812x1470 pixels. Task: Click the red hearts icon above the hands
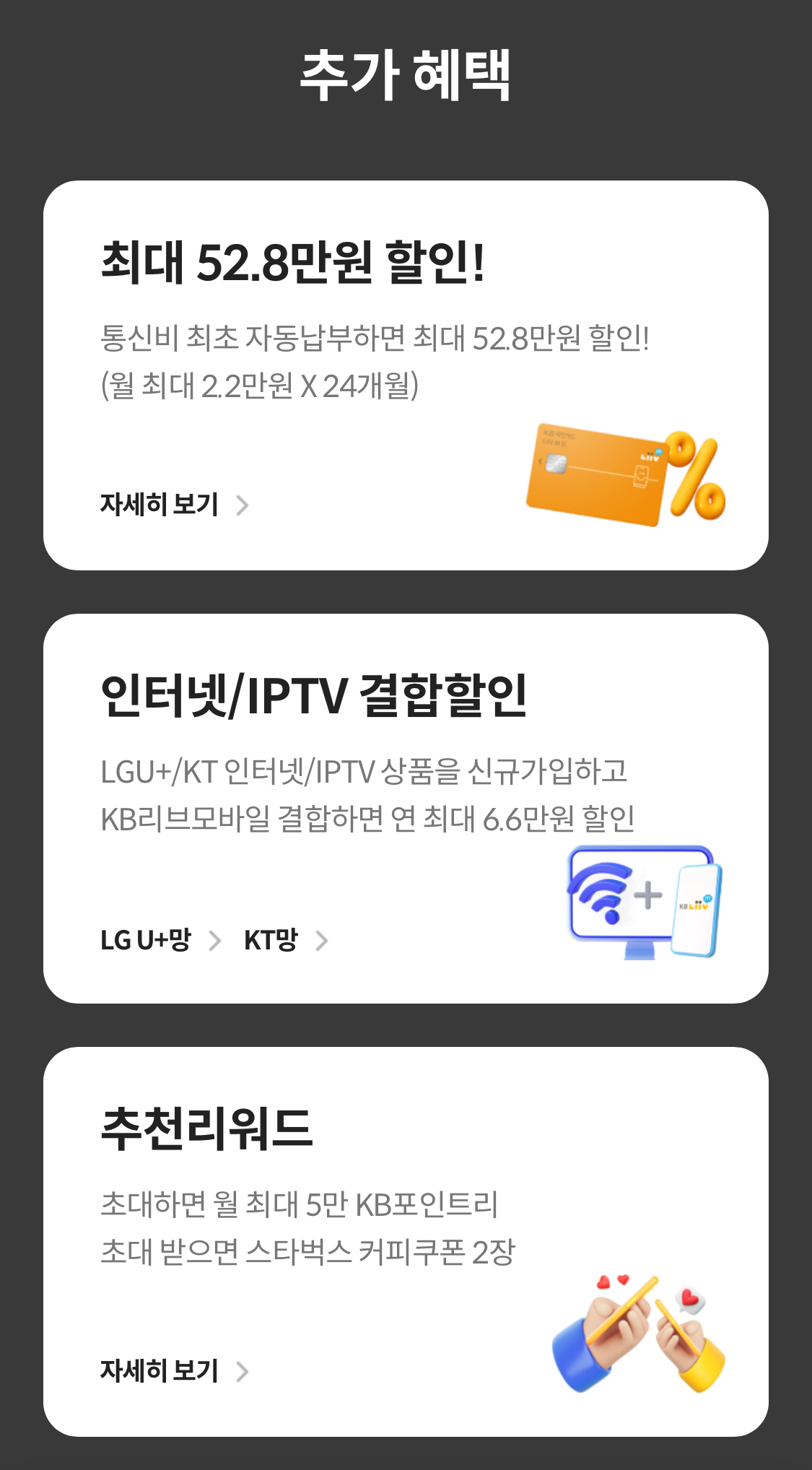(x=612, y=1280)
